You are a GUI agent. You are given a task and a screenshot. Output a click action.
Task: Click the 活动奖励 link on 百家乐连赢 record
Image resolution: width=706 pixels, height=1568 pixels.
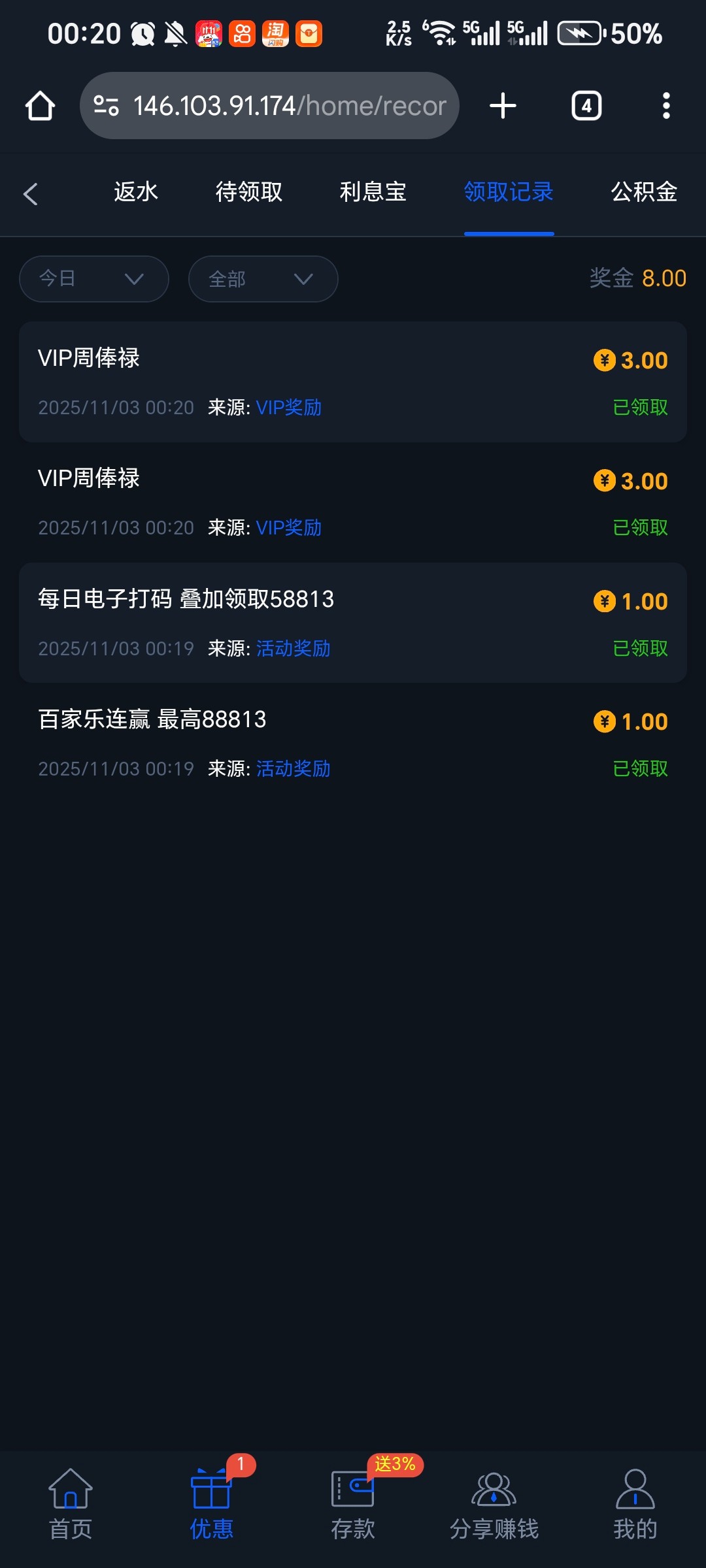[x=293, y=769]
